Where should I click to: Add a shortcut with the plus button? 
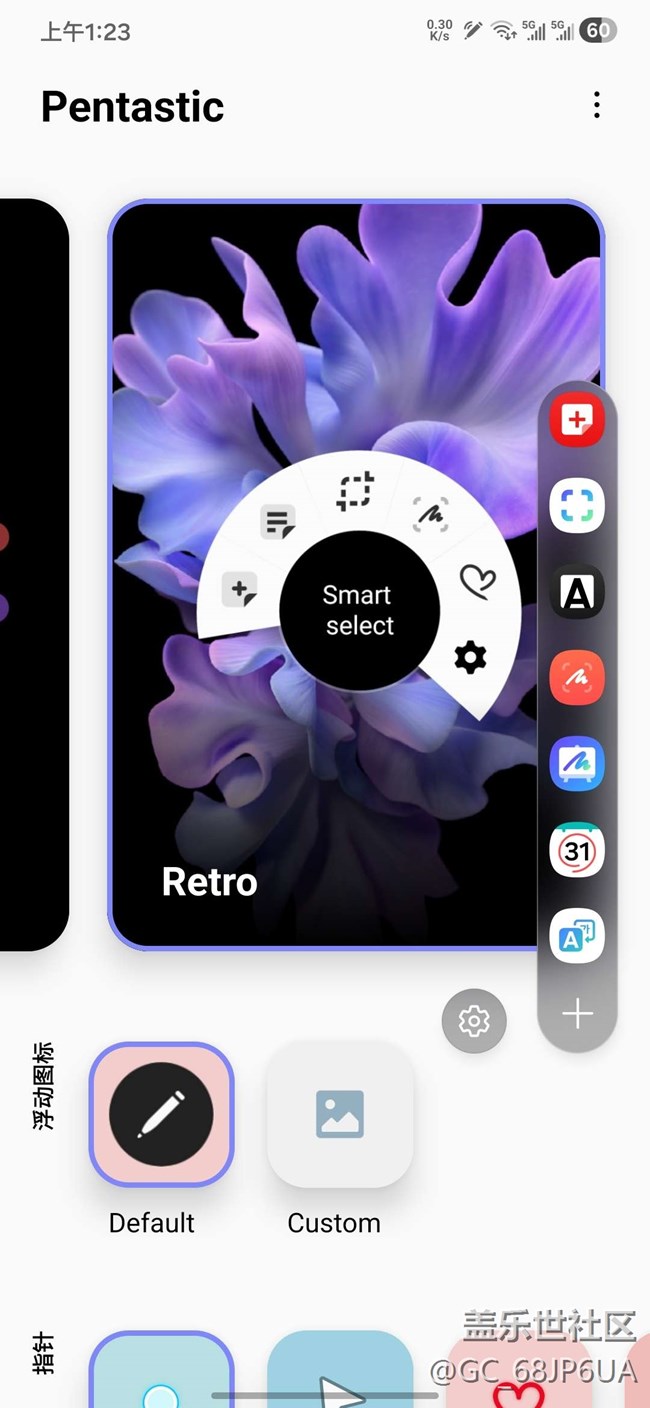coord(577,1014)
